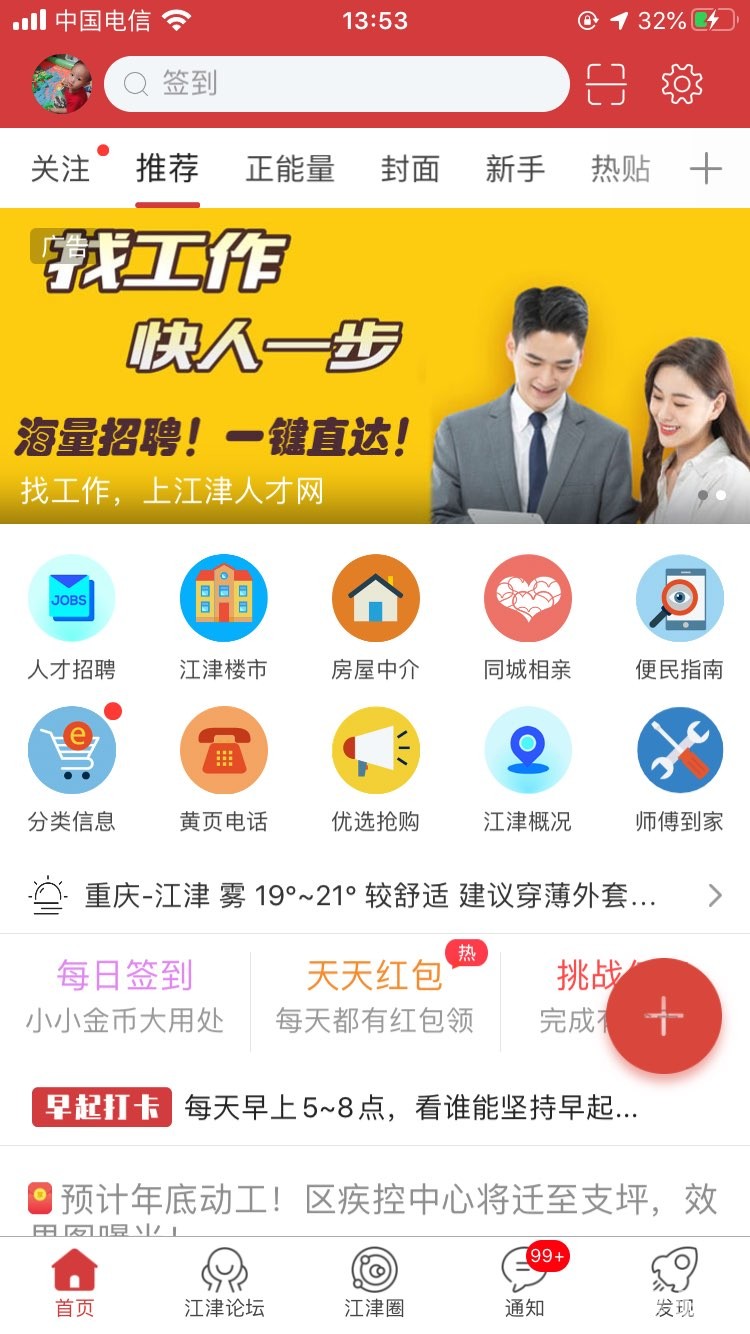The height and width of the screenshot is (1334, 750).
Task: Tap the 签到 search field
Action: pos(336,84)
